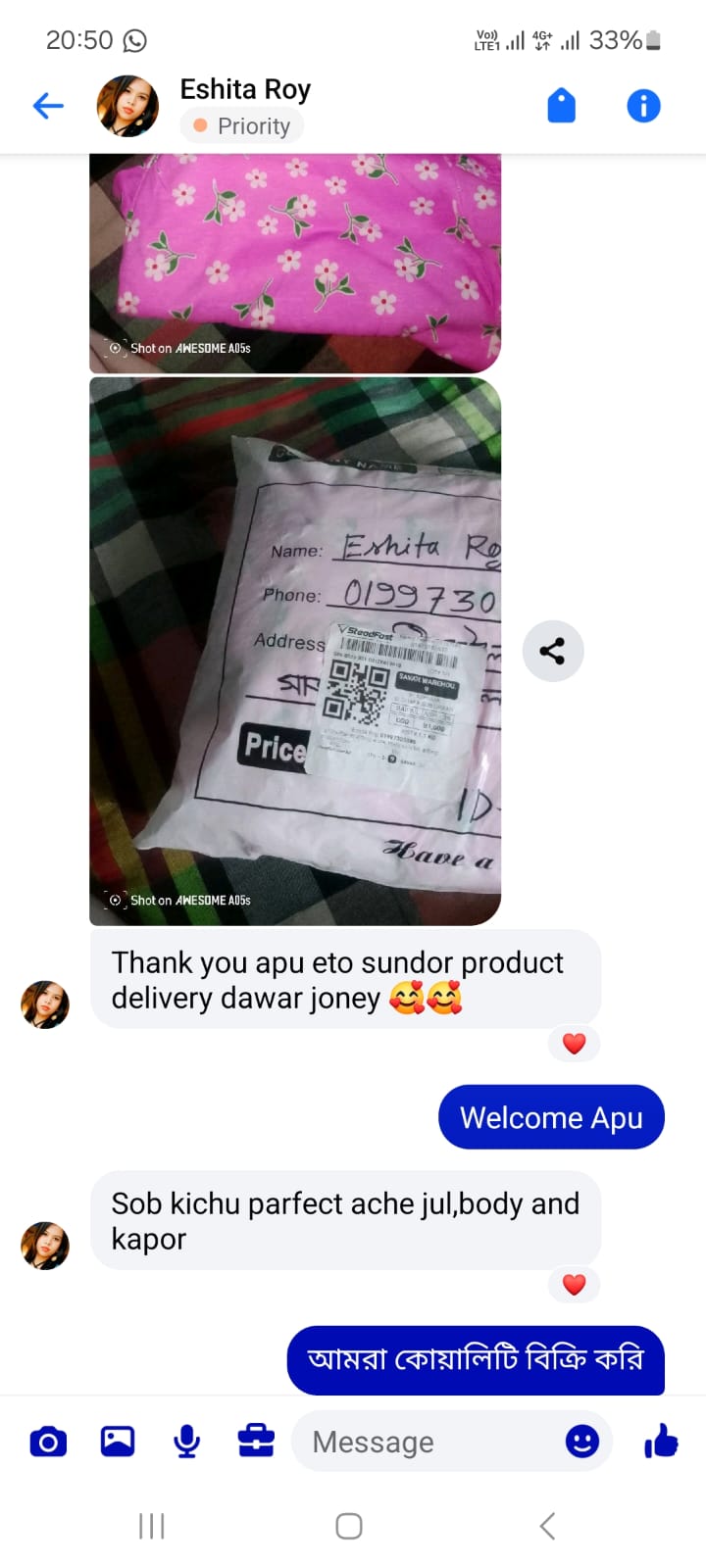Go back to the inbox list
Image resolution: width=706 pixels, height=1568 pixels.
click(x=47, y=106)
